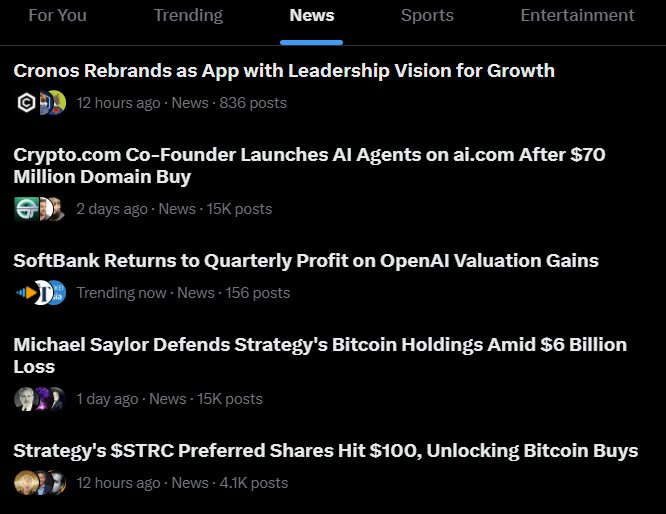666x514 pixels.
Task: Open the Cronos Rebrands as App story
Action: pyautogui.click(x=284, y=71)
